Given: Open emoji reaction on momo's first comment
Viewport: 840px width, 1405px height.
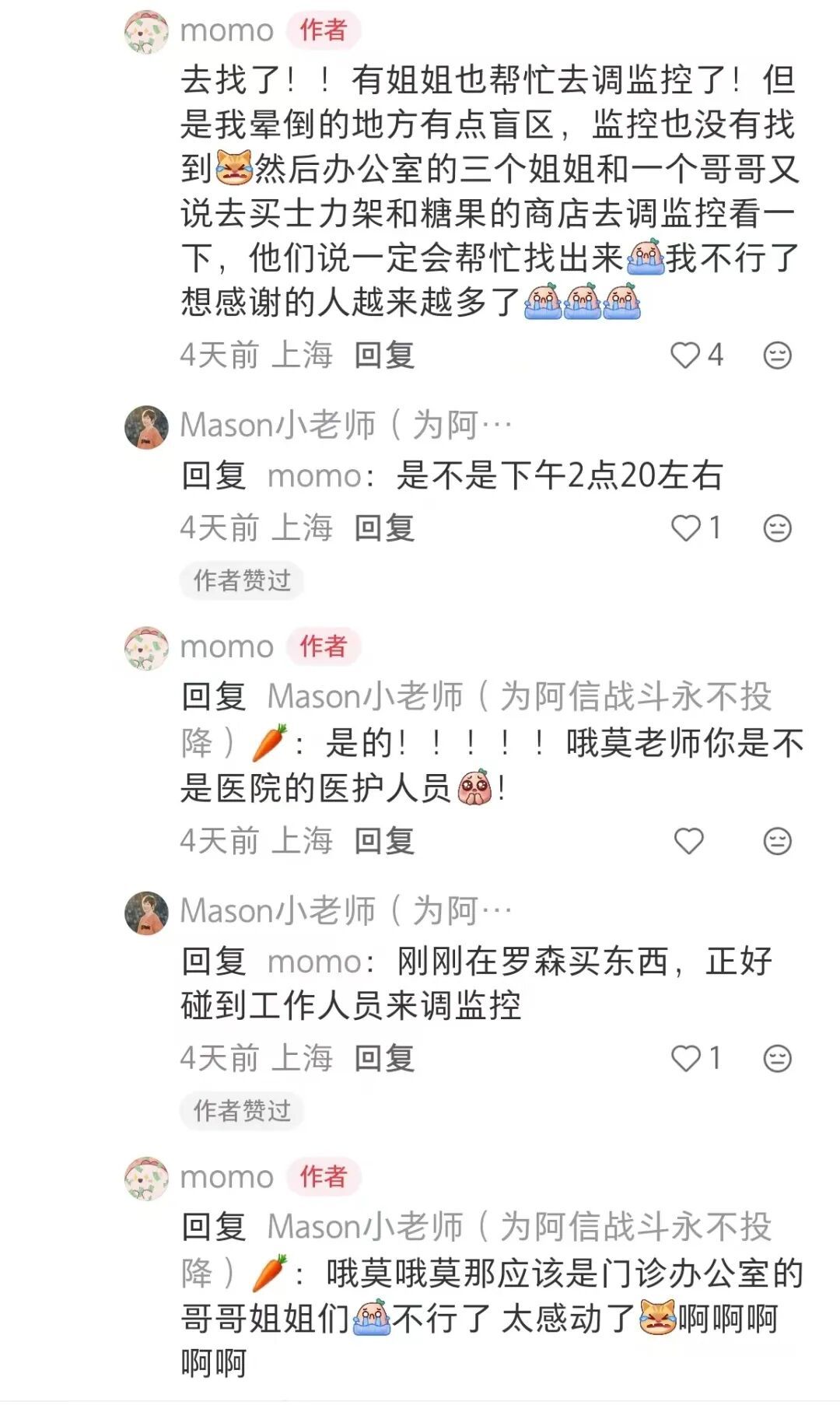Looking at the screenshot, I should [777, 356].
